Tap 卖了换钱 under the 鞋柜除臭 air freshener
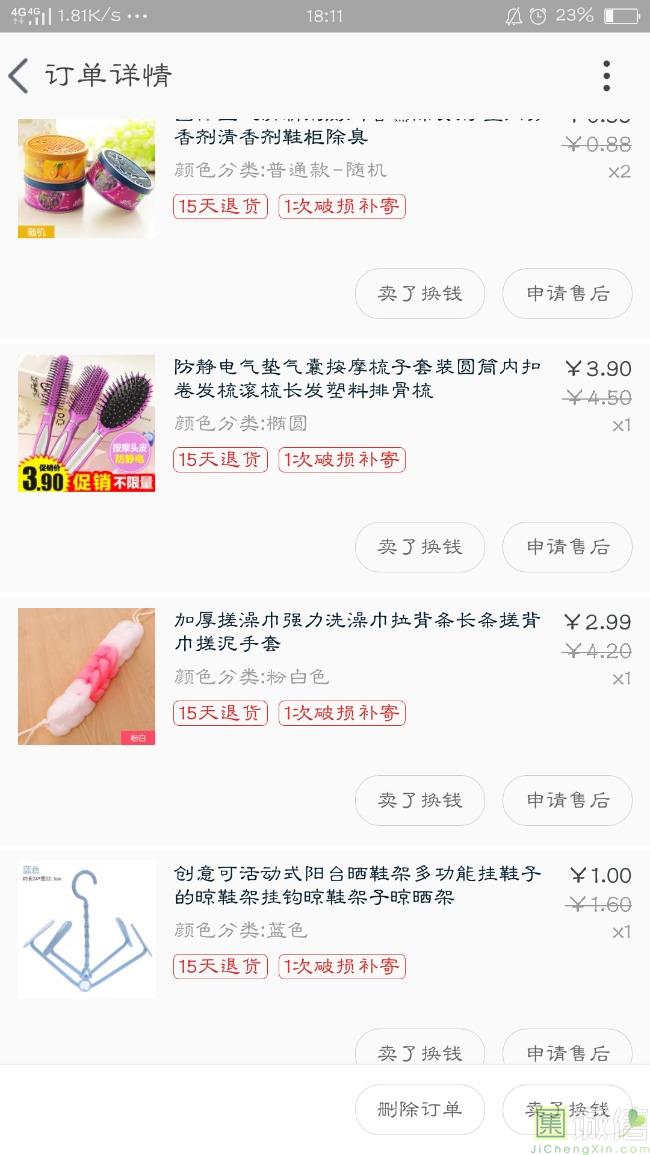The width and height of the screenshot is (650, 1155). [420, 294]
